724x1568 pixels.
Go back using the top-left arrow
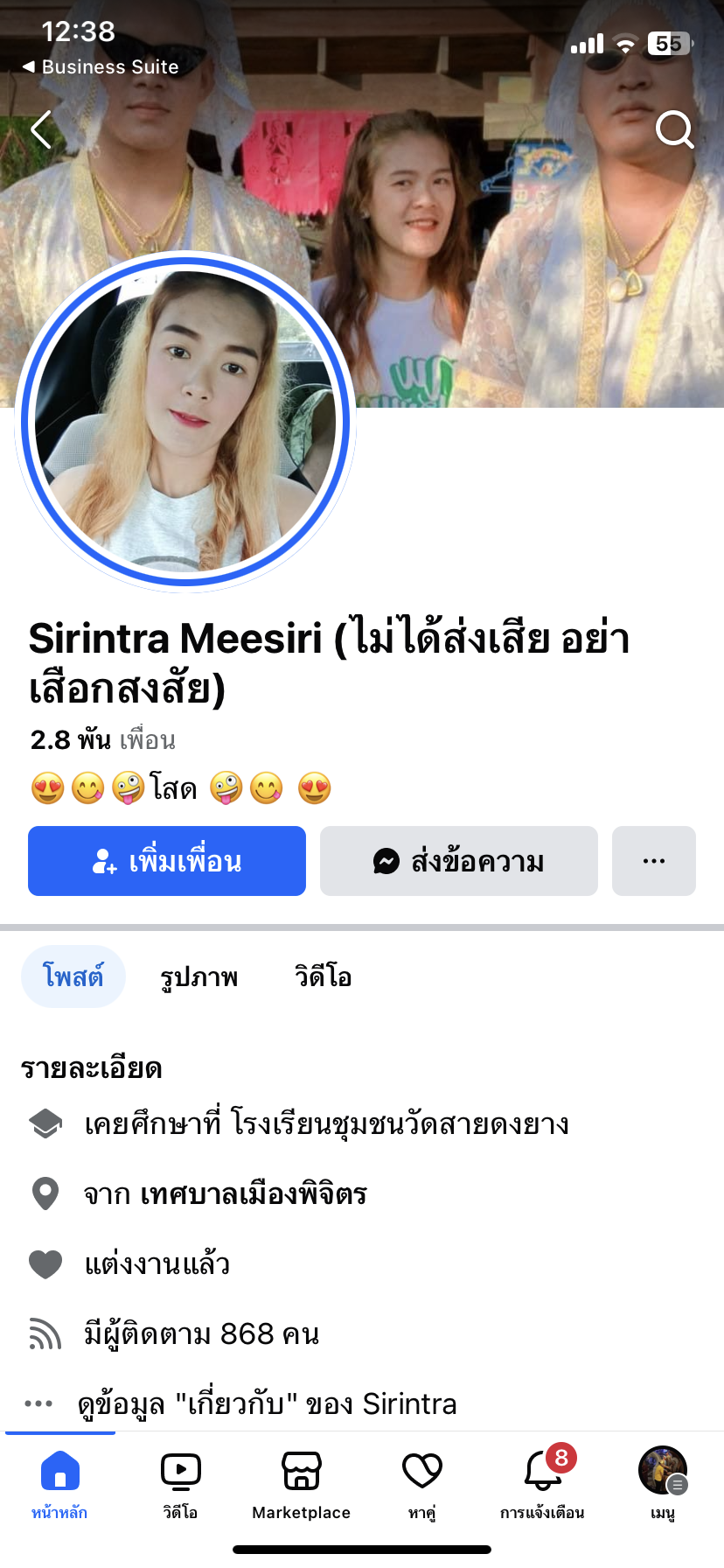41,130
